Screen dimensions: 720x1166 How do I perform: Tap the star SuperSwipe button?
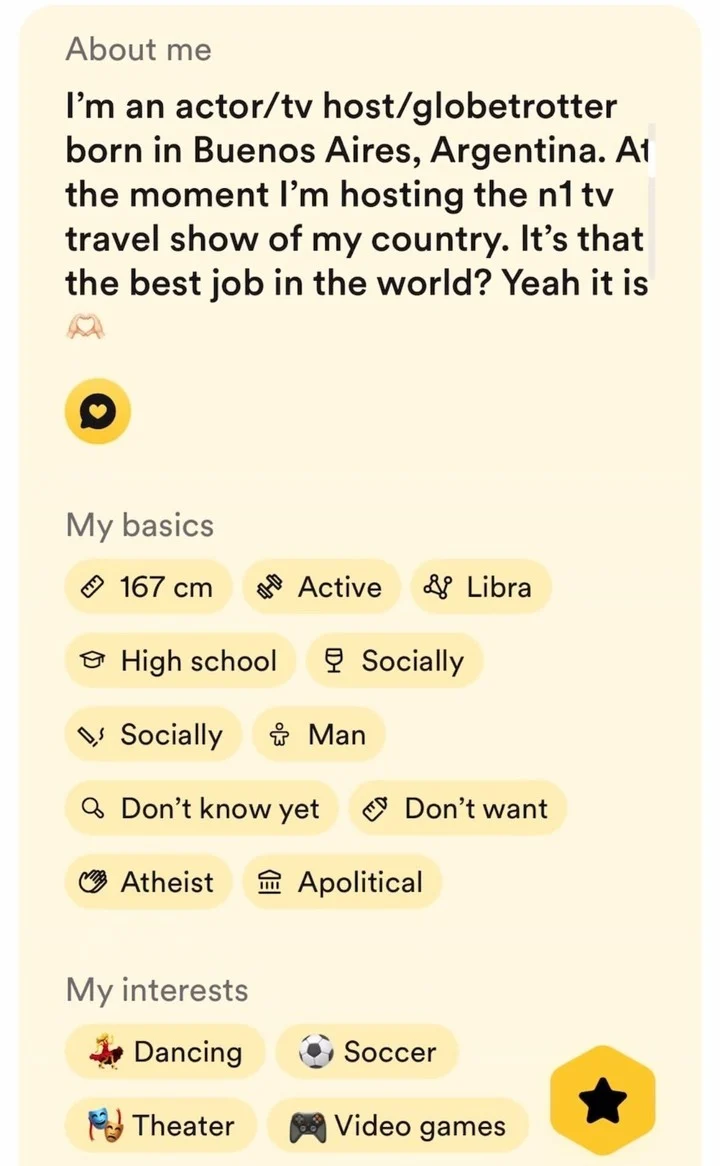pyautogui.click(x=602, y=1103)
